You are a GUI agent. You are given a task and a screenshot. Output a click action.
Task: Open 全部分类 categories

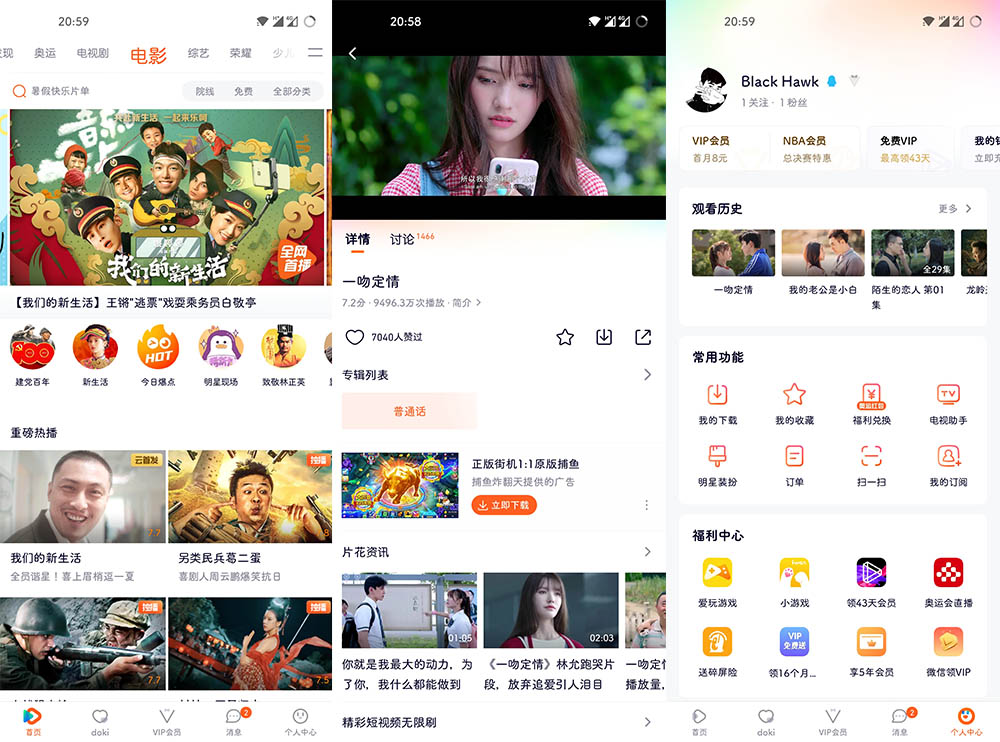292,91
